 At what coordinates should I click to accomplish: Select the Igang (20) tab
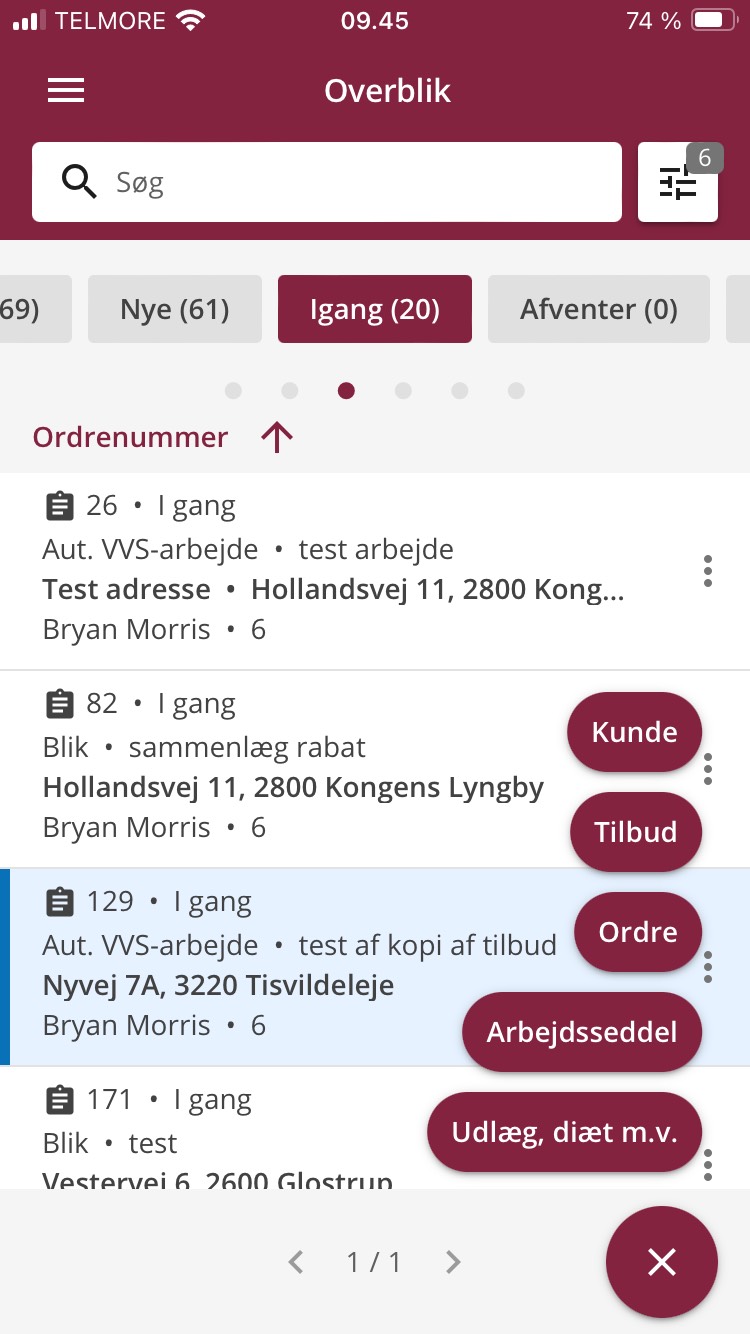pyautogui.click(x=375, y=309)
